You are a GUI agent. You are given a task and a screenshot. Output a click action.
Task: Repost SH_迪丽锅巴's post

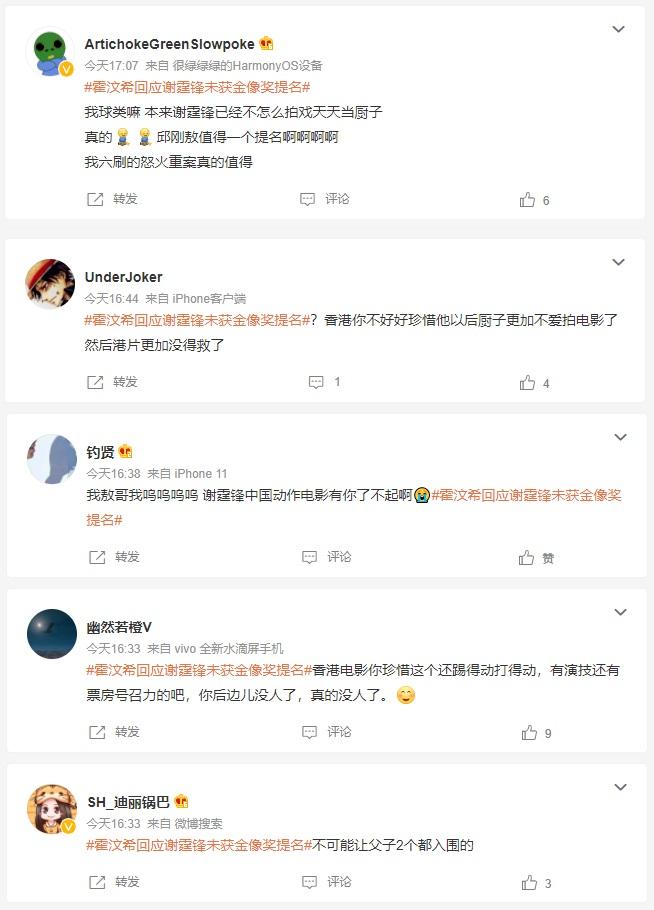click(x=114, y=882)
